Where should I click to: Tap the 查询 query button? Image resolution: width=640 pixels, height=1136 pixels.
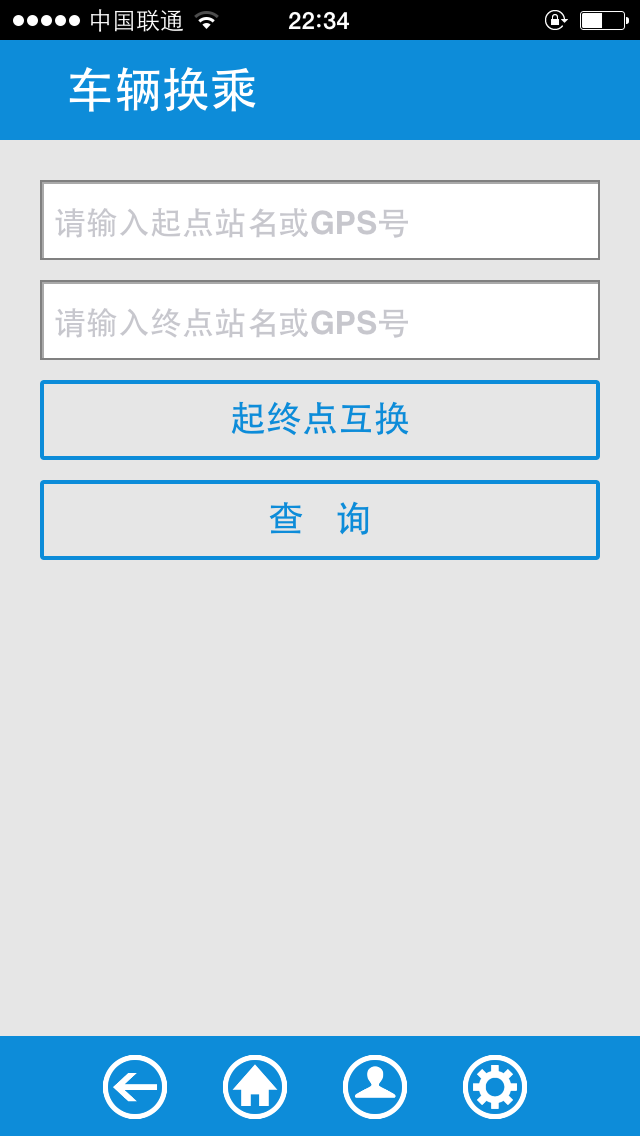(320, 520)
